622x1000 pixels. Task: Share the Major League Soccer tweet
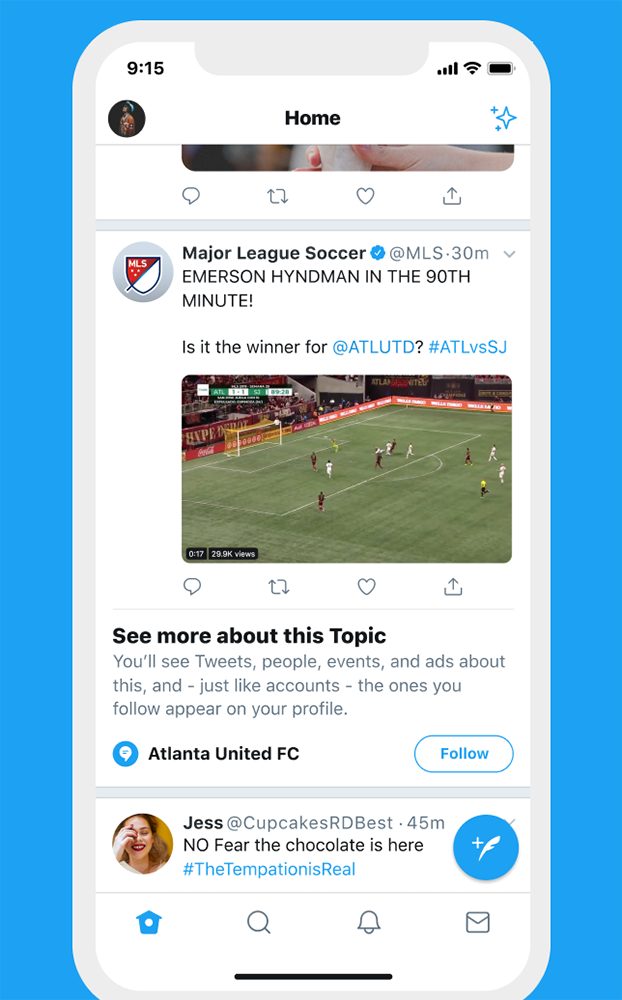click(x=453, y=587)
